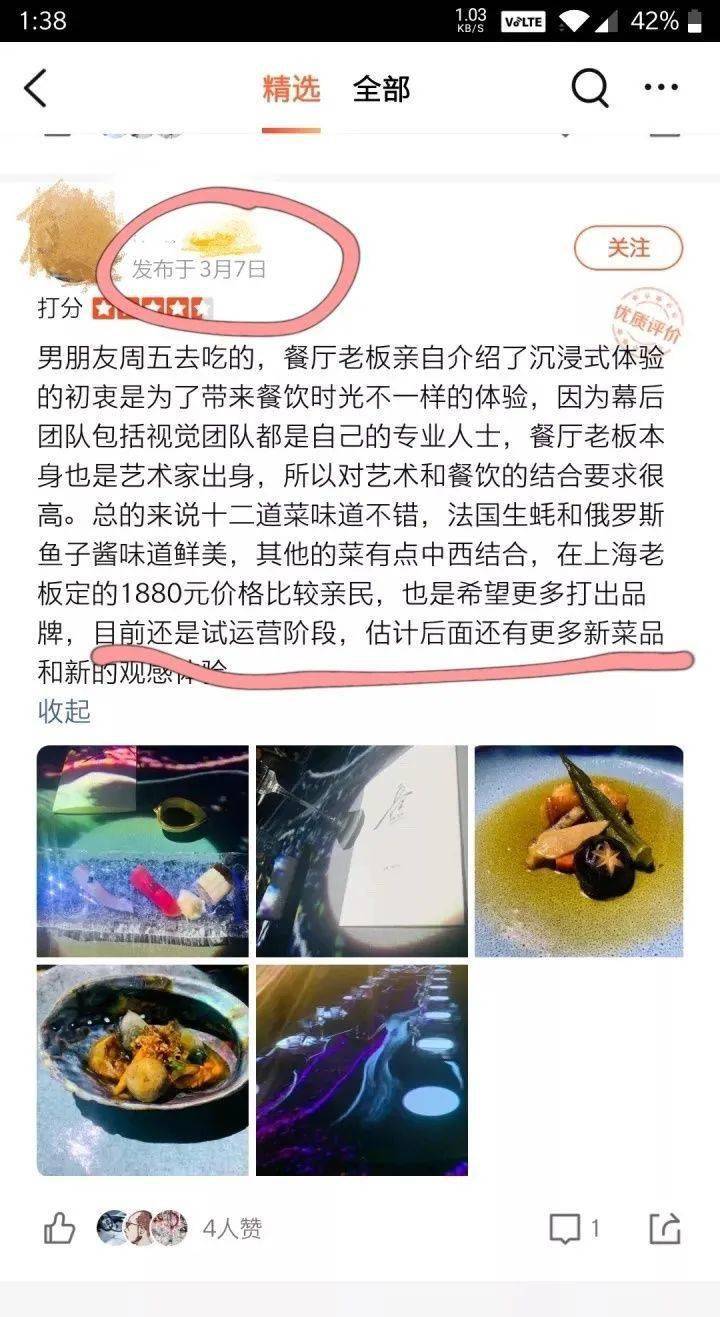
Task: View the purple projection table photo
Action: coord(361,1069)
